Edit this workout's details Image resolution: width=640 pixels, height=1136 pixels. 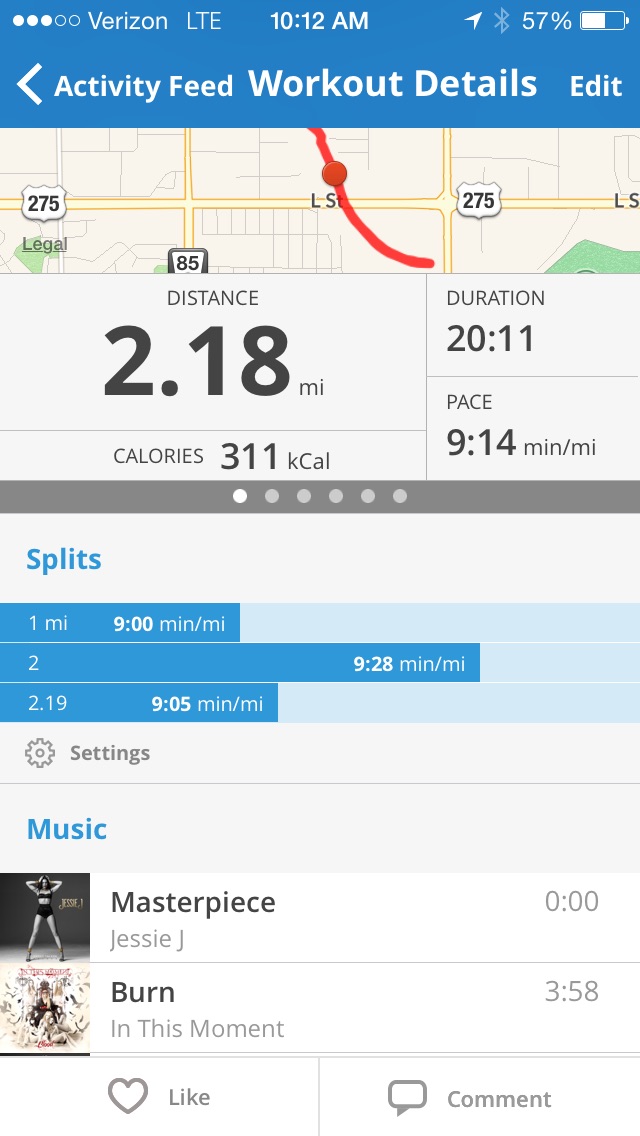(596, 86)
